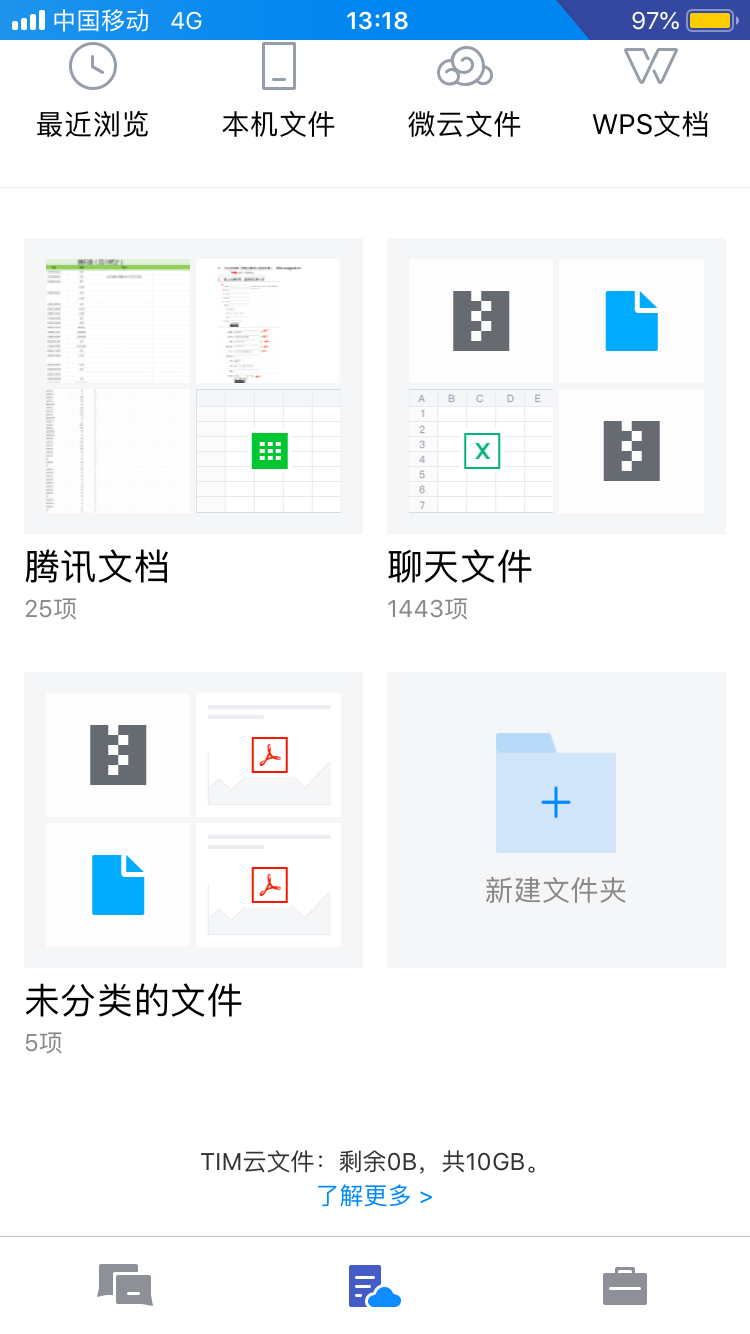Switch to the briefcase tab
The height and width of the screenshot is (1334, 750).
pyautogui.click(x=625, y=1285)
